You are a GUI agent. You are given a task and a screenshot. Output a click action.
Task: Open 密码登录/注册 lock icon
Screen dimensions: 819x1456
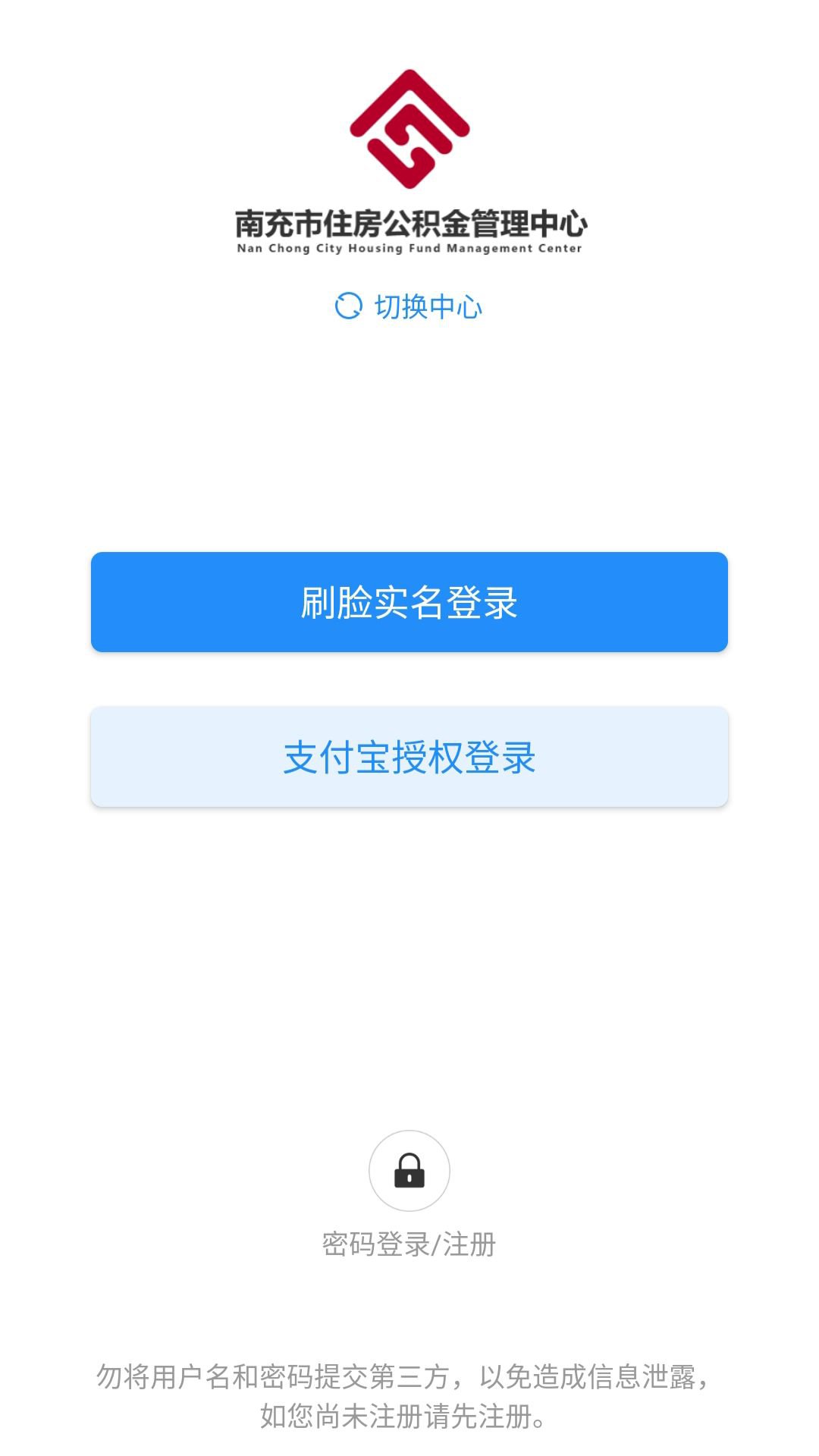coord(409,1171)
